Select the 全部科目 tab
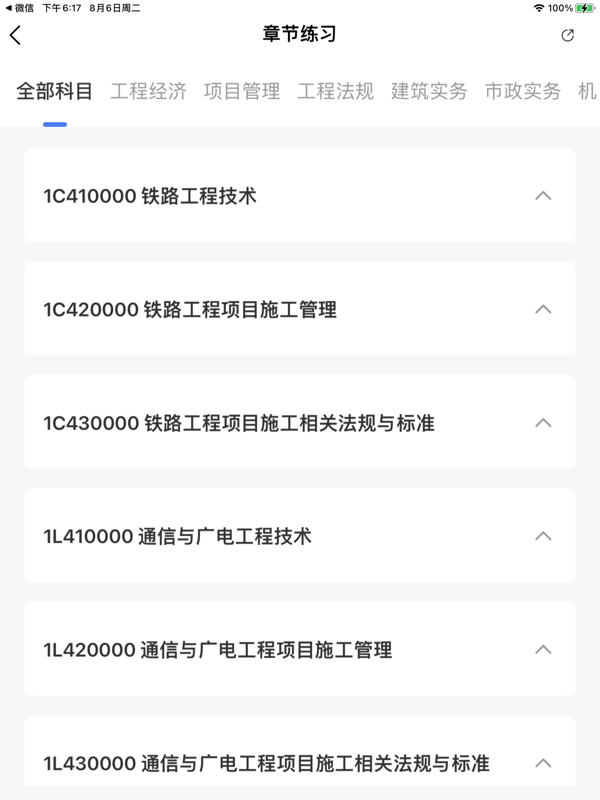This screenshot has width=600, height=800. (x=55, y=92)
